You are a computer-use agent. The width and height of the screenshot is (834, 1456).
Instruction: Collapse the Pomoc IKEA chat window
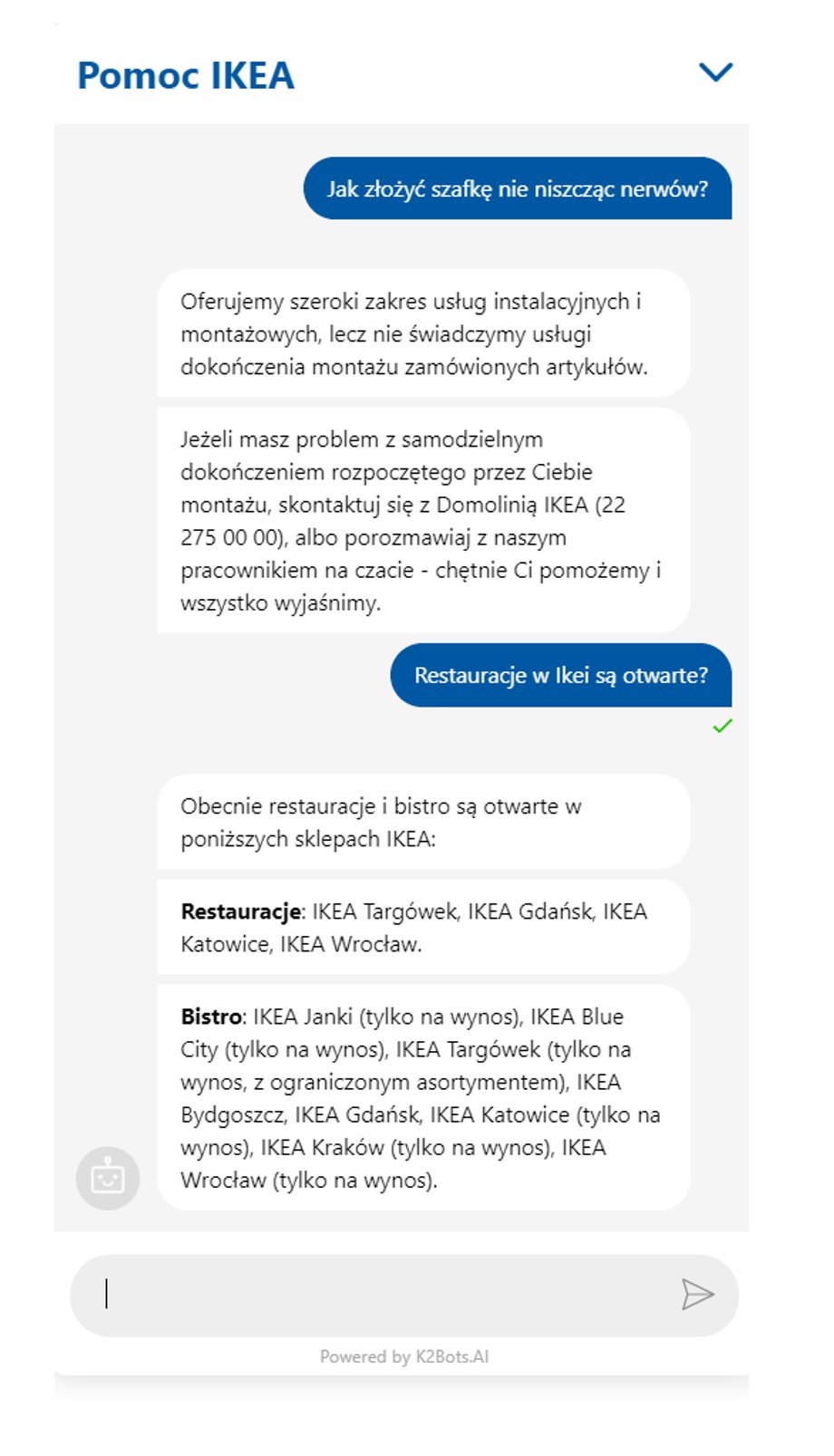click(x=715, y=72)
